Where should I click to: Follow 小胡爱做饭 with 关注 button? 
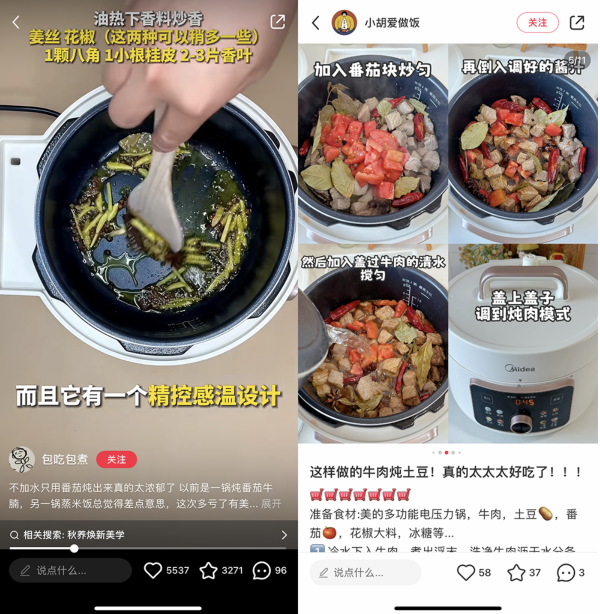tap(537, 22)
